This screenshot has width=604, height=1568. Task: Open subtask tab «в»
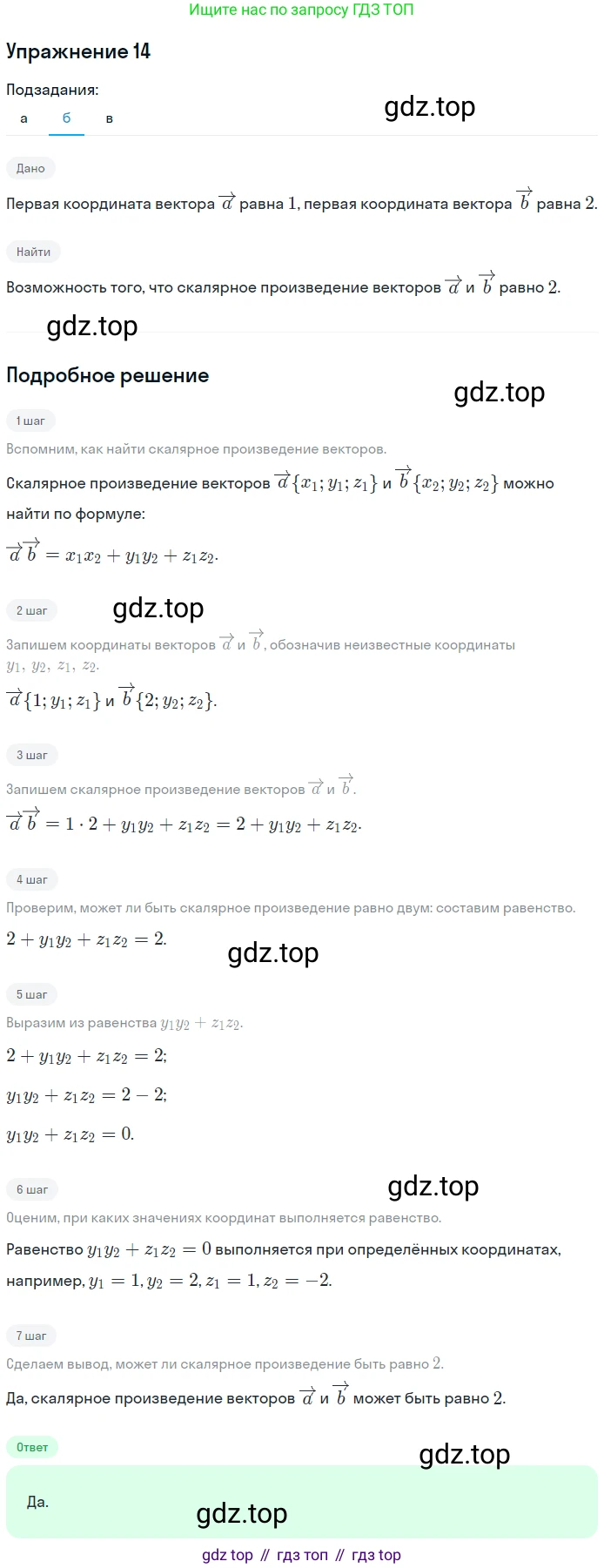click(x=109, y=118)
